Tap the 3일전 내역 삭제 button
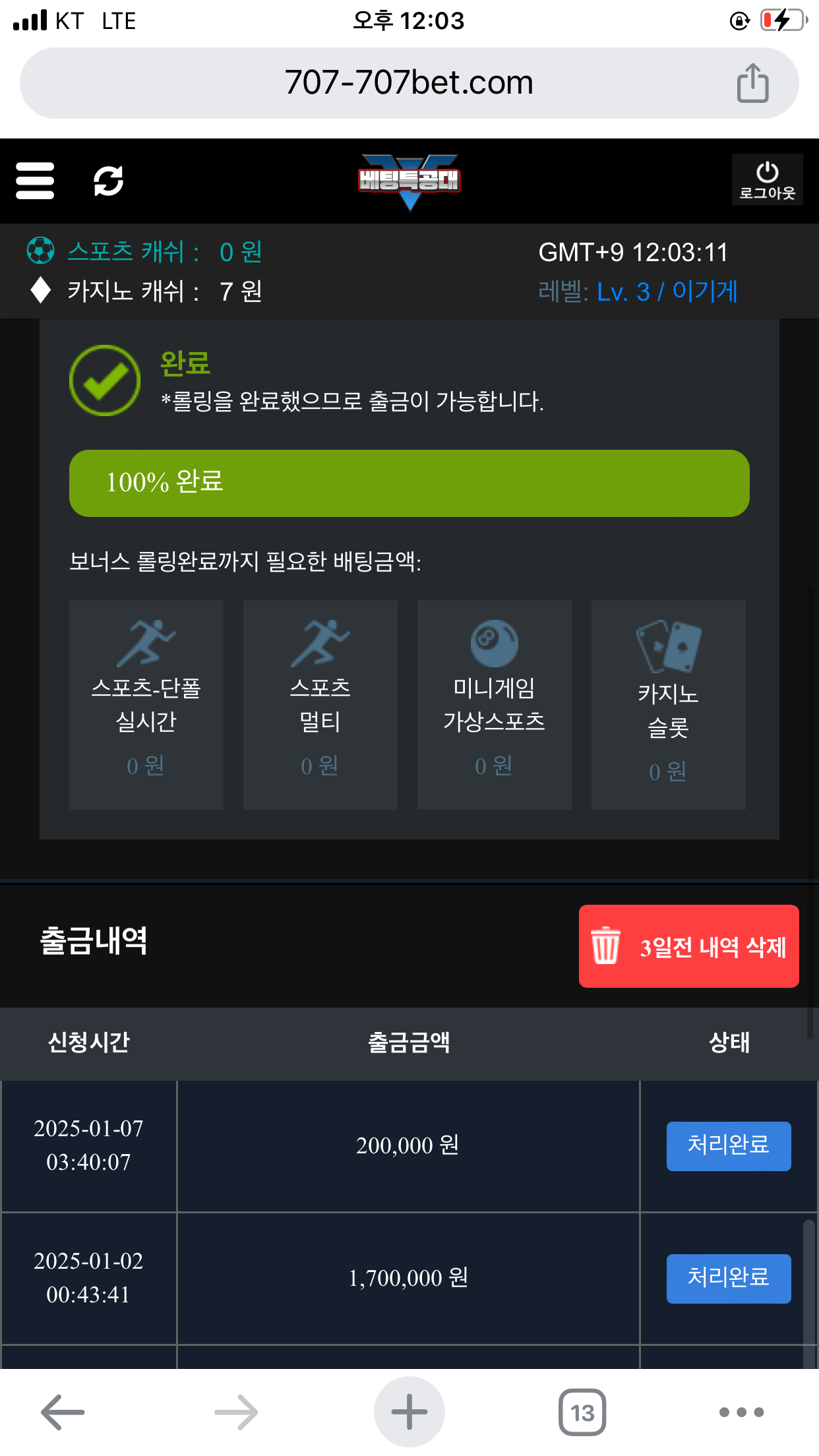The height and width of the screenshot is (1456, 819). pyautogui.click(x=688, y=946)
